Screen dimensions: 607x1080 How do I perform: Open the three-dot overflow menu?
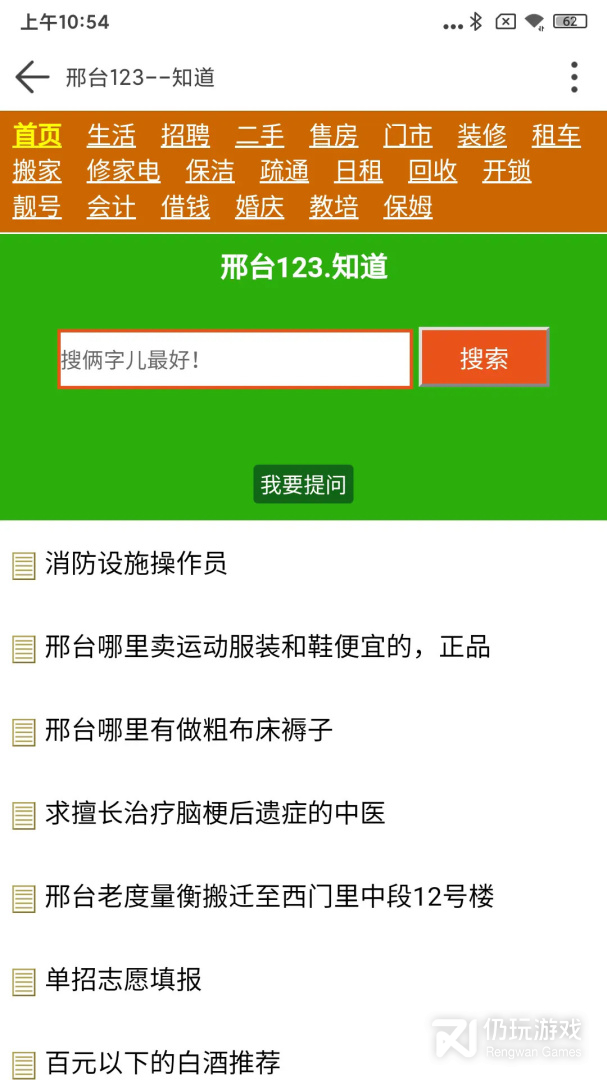pyautogui.click(x=573, y=77)
